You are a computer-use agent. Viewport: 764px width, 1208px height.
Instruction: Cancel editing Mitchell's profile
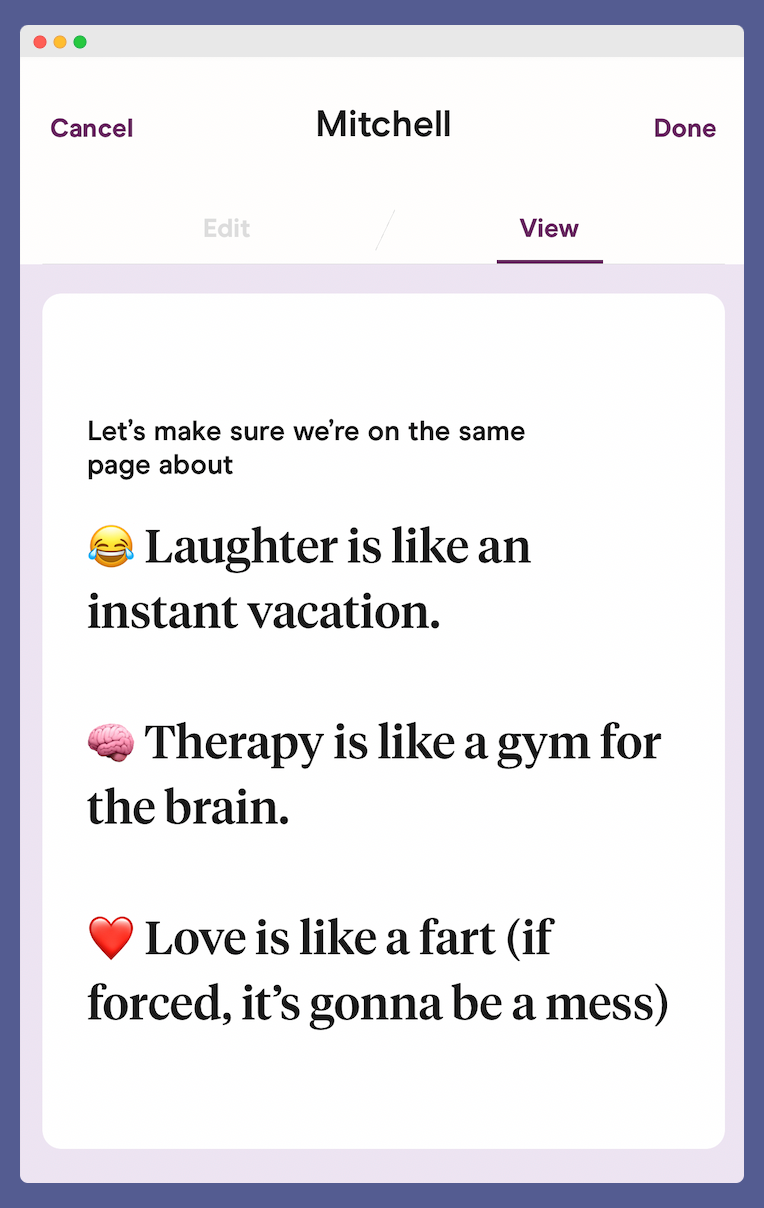click(x=92, y=128)
